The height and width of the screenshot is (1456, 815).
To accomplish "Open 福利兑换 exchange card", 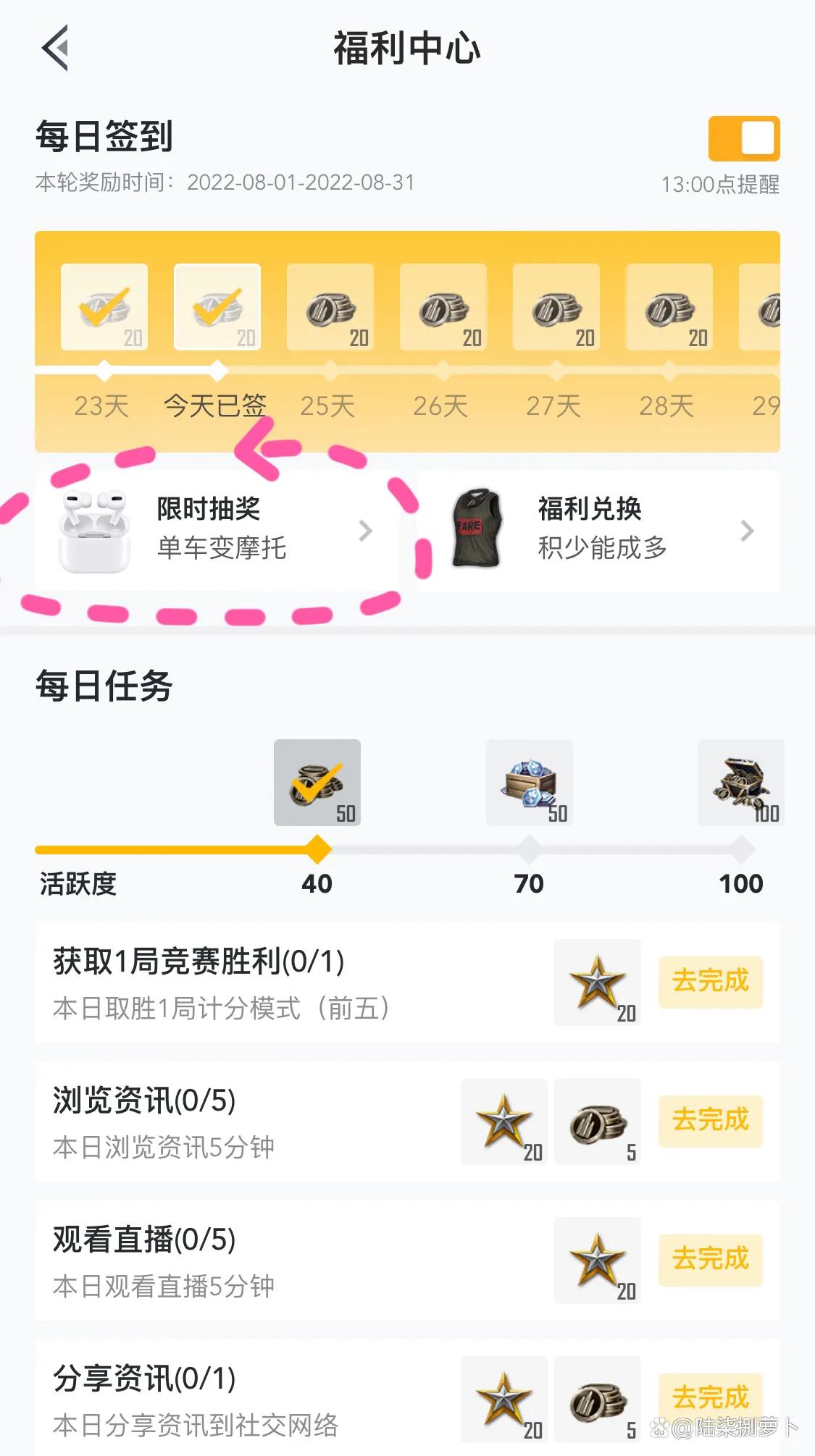I will (598, 531).
